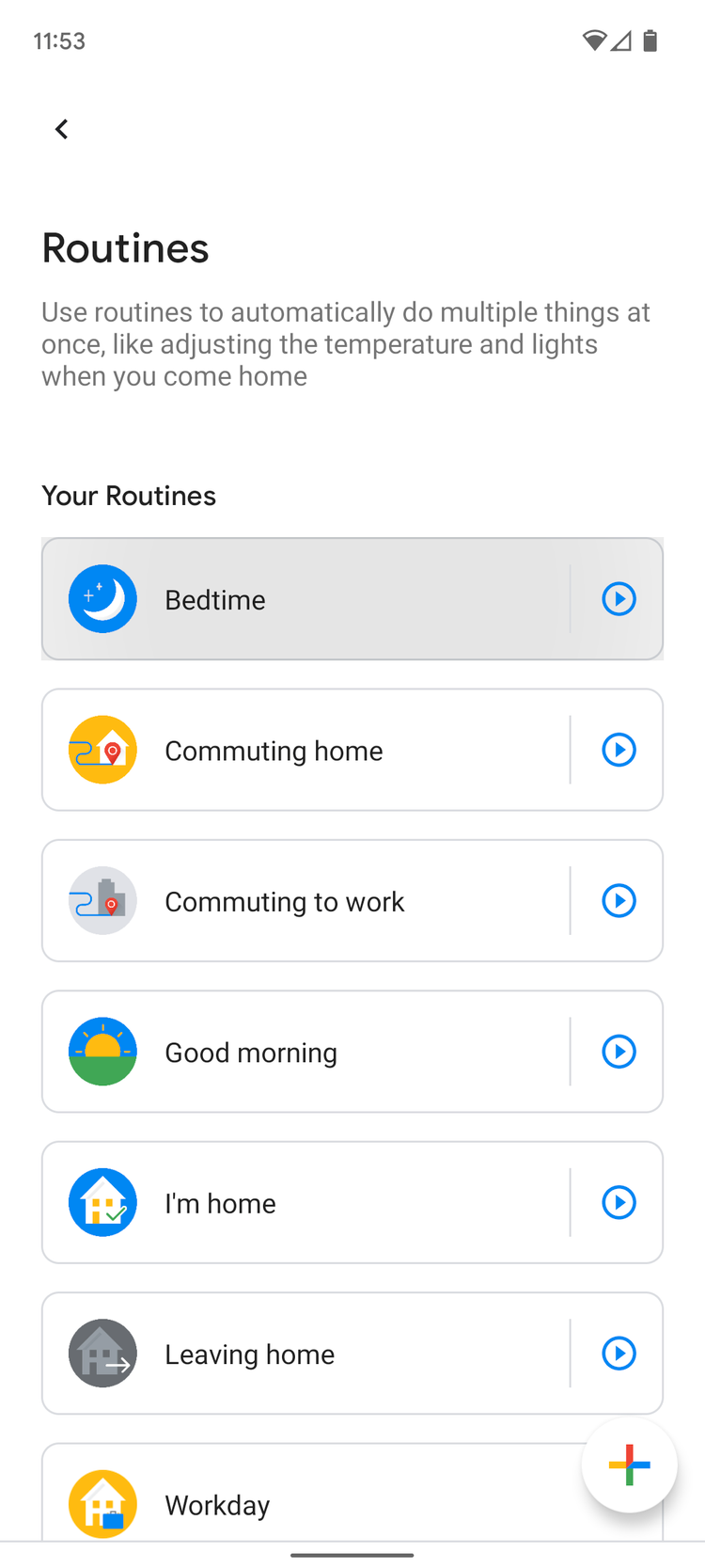The image size is (705, 1568).
Task: Start the Bedtime routine with its play icon
Action: pyautogui.click(x=619, y=599)
